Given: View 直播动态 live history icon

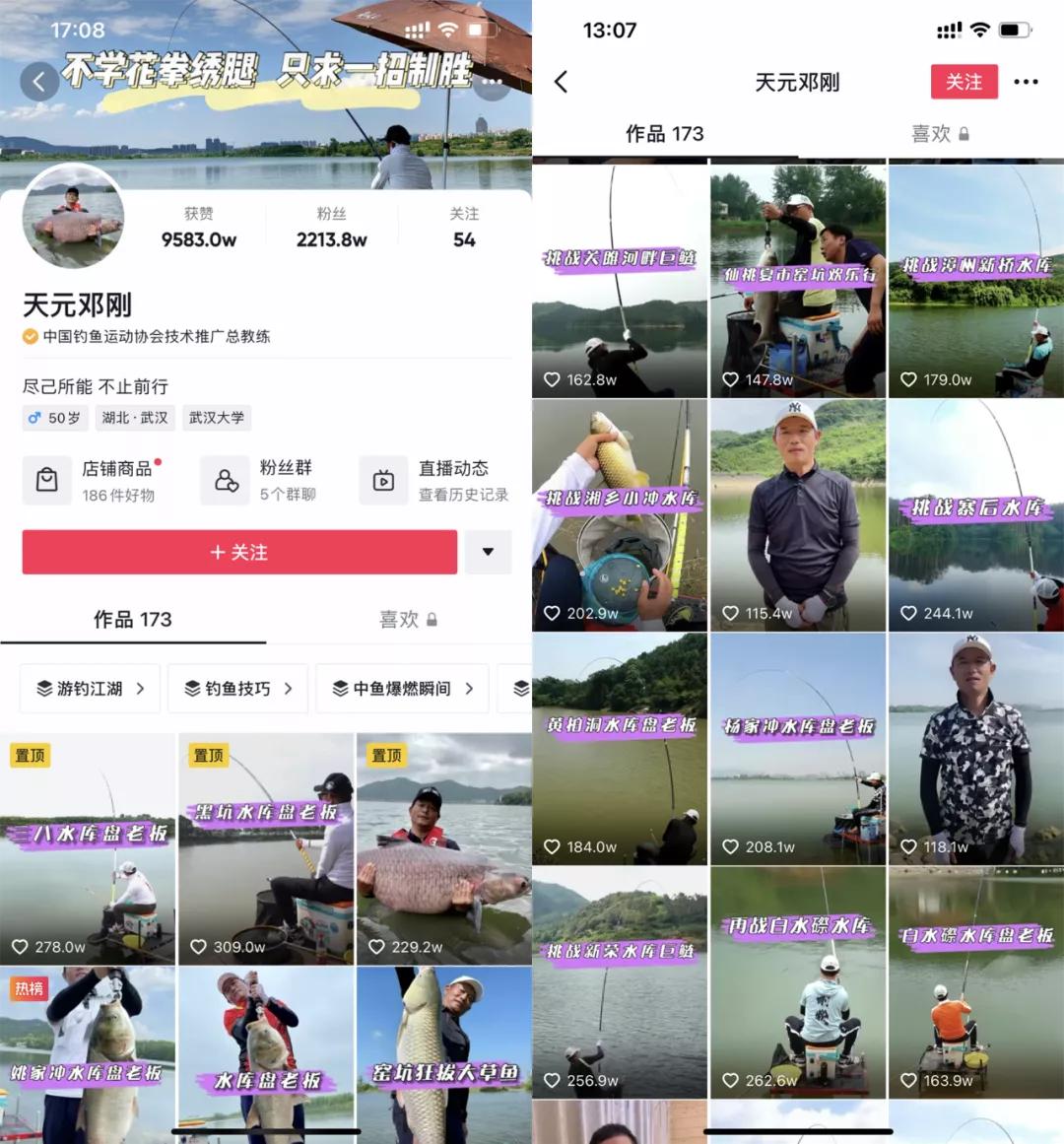Looking at the screenshot, I should 383,480.
